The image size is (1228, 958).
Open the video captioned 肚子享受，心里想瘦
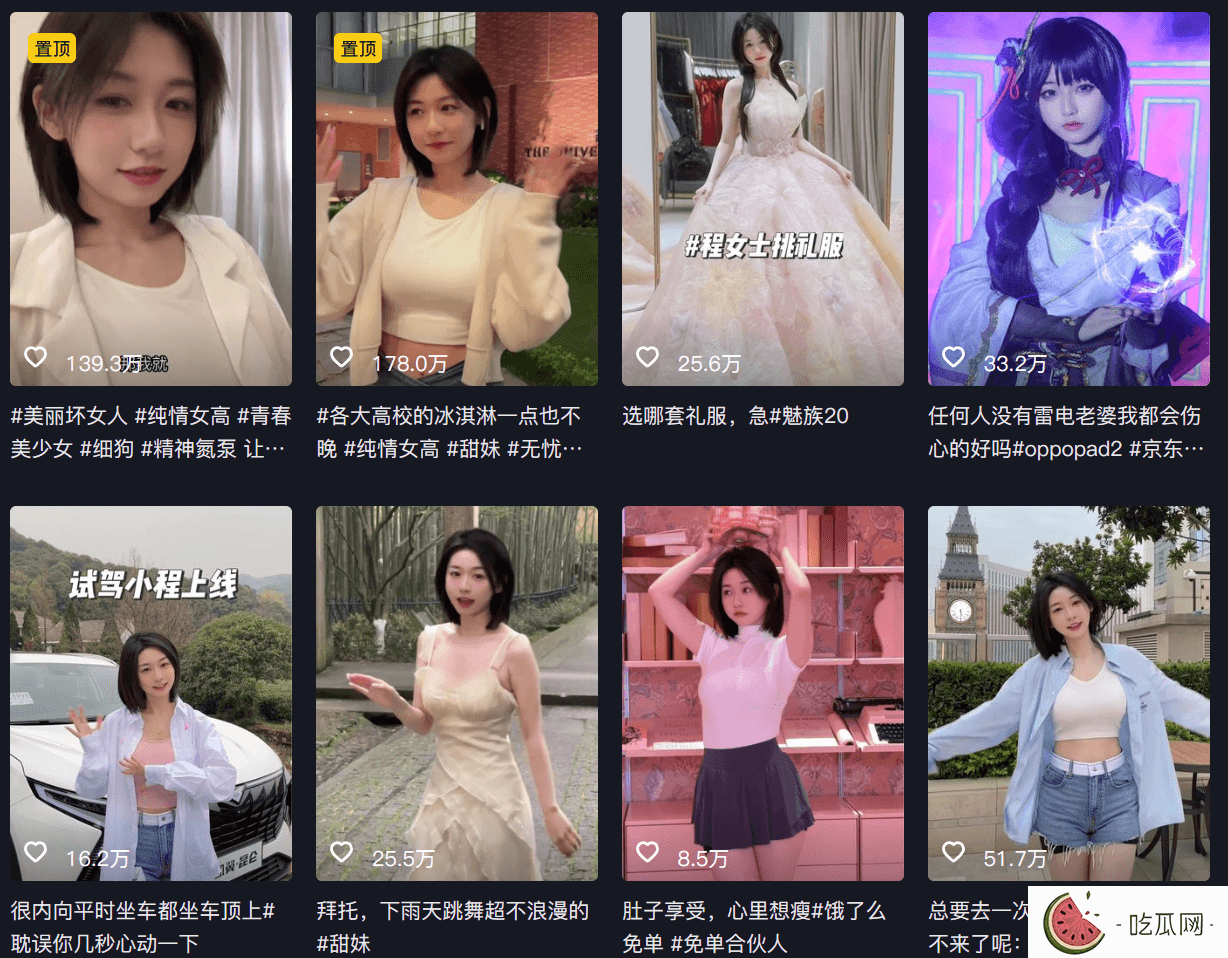[x=763, y=692]
